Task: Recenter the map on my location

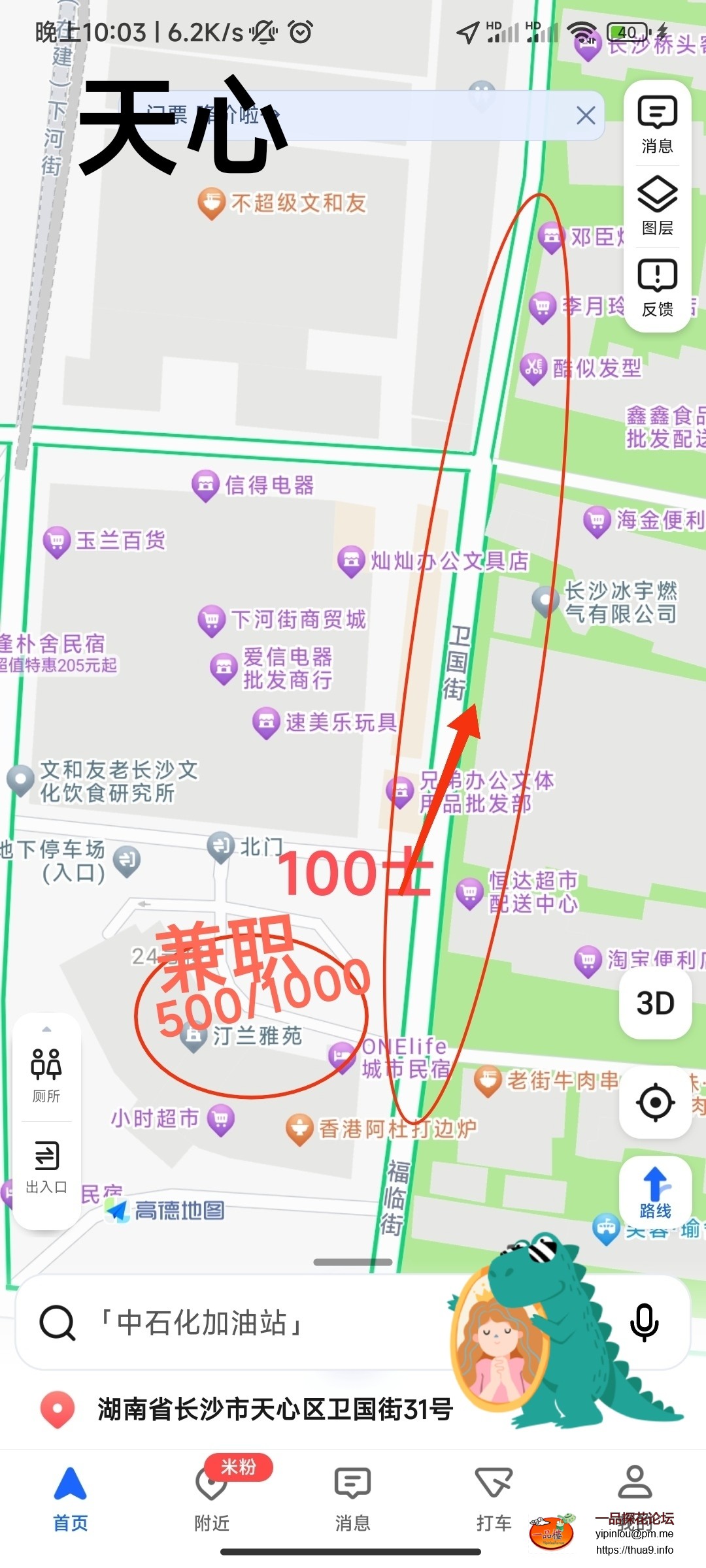Action: coord(655,1102)
